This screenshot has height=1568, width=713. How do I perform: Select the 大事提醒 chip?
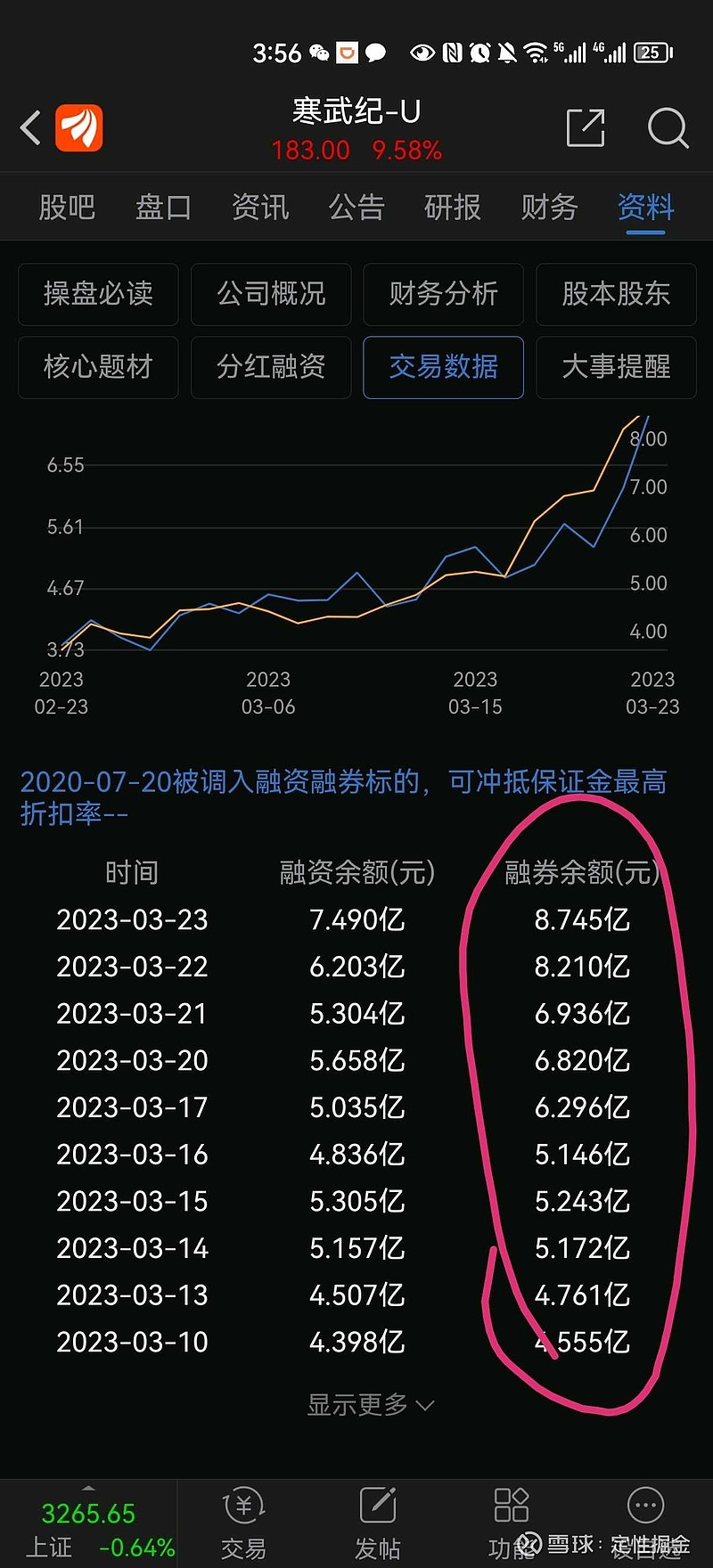(x=616, y=367)
